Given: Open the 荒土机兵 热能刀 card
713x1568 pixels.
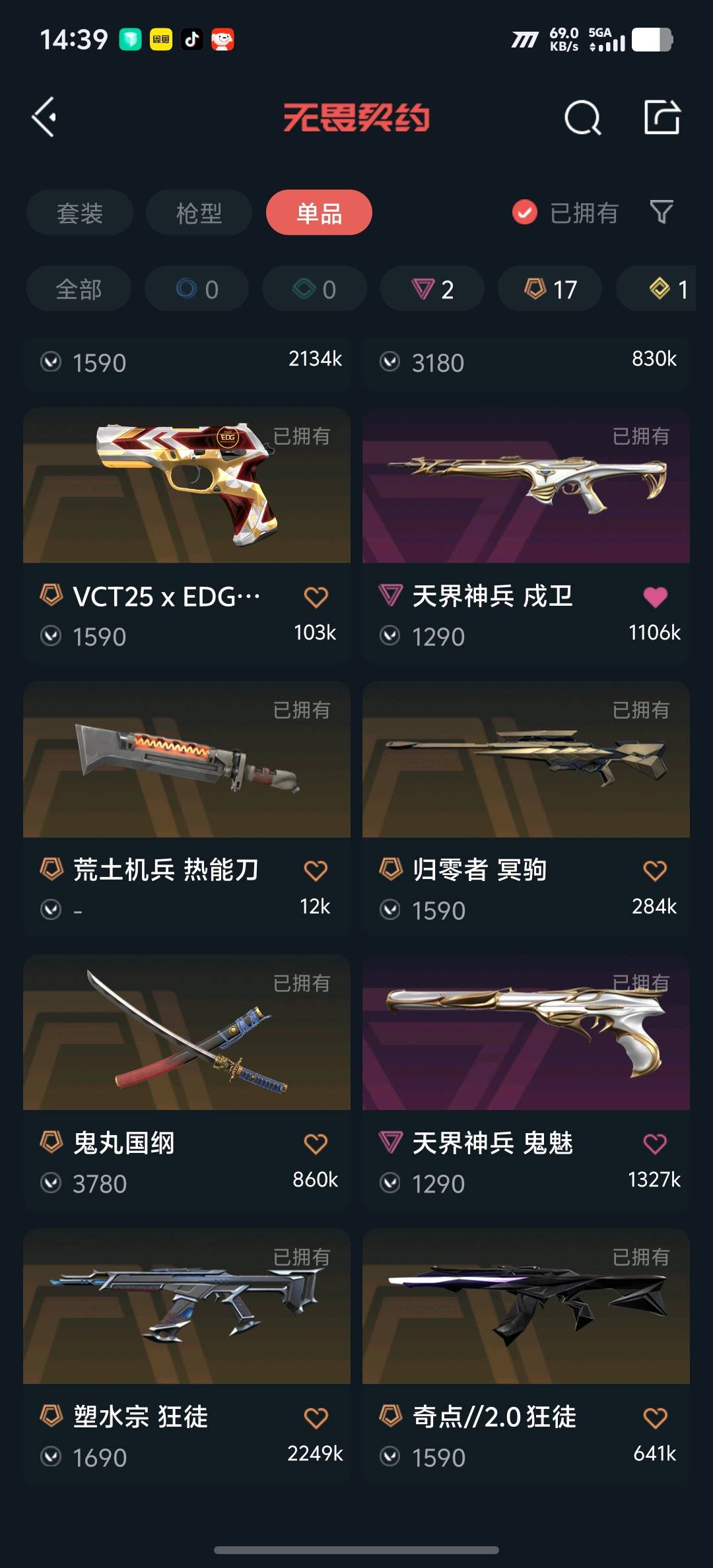Looking at the screenshot, I should [187, 760].
